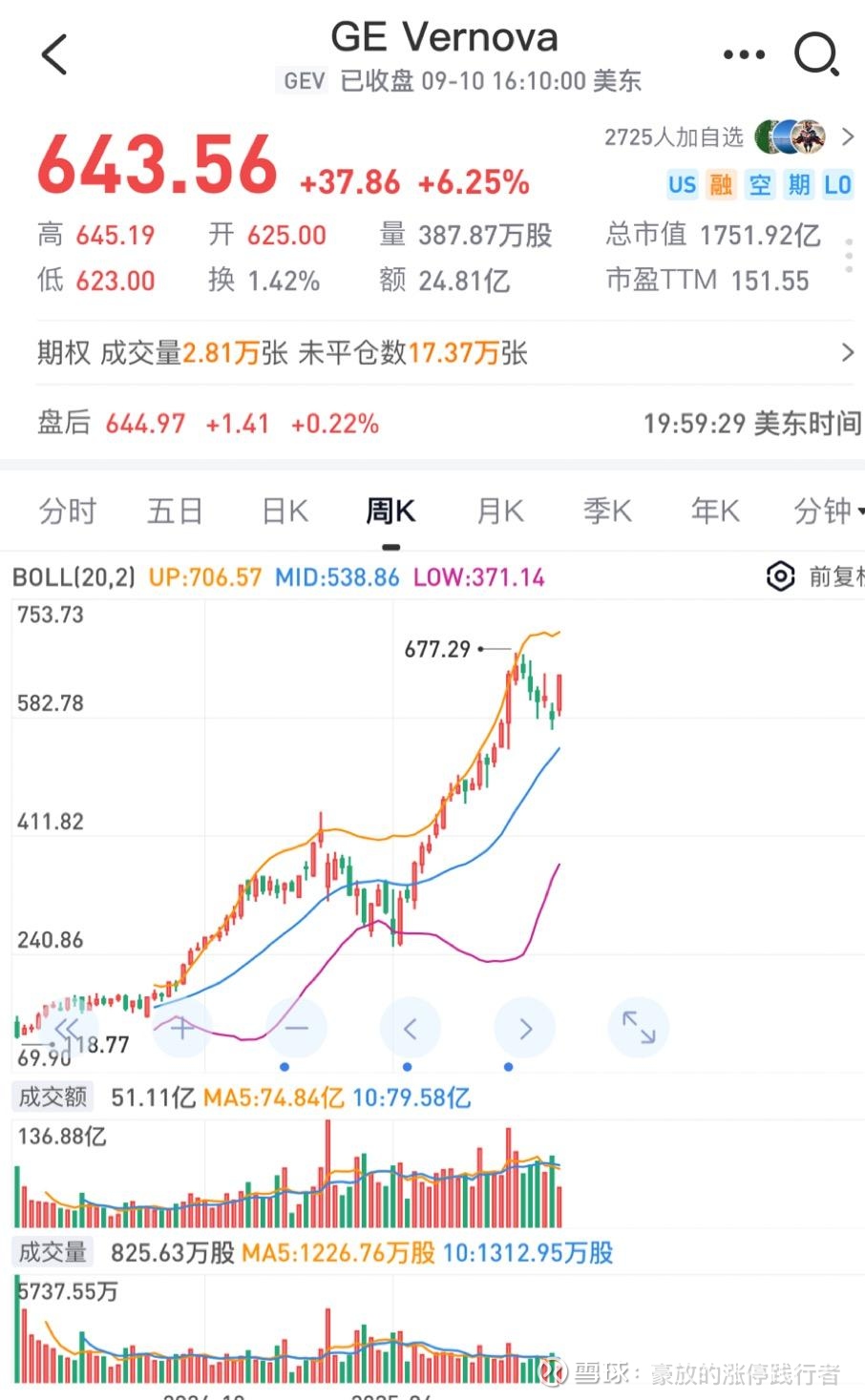865x1400 pixels.
Task: Zoom out the chart with minus button
Action: click(x=296, y=1028)
